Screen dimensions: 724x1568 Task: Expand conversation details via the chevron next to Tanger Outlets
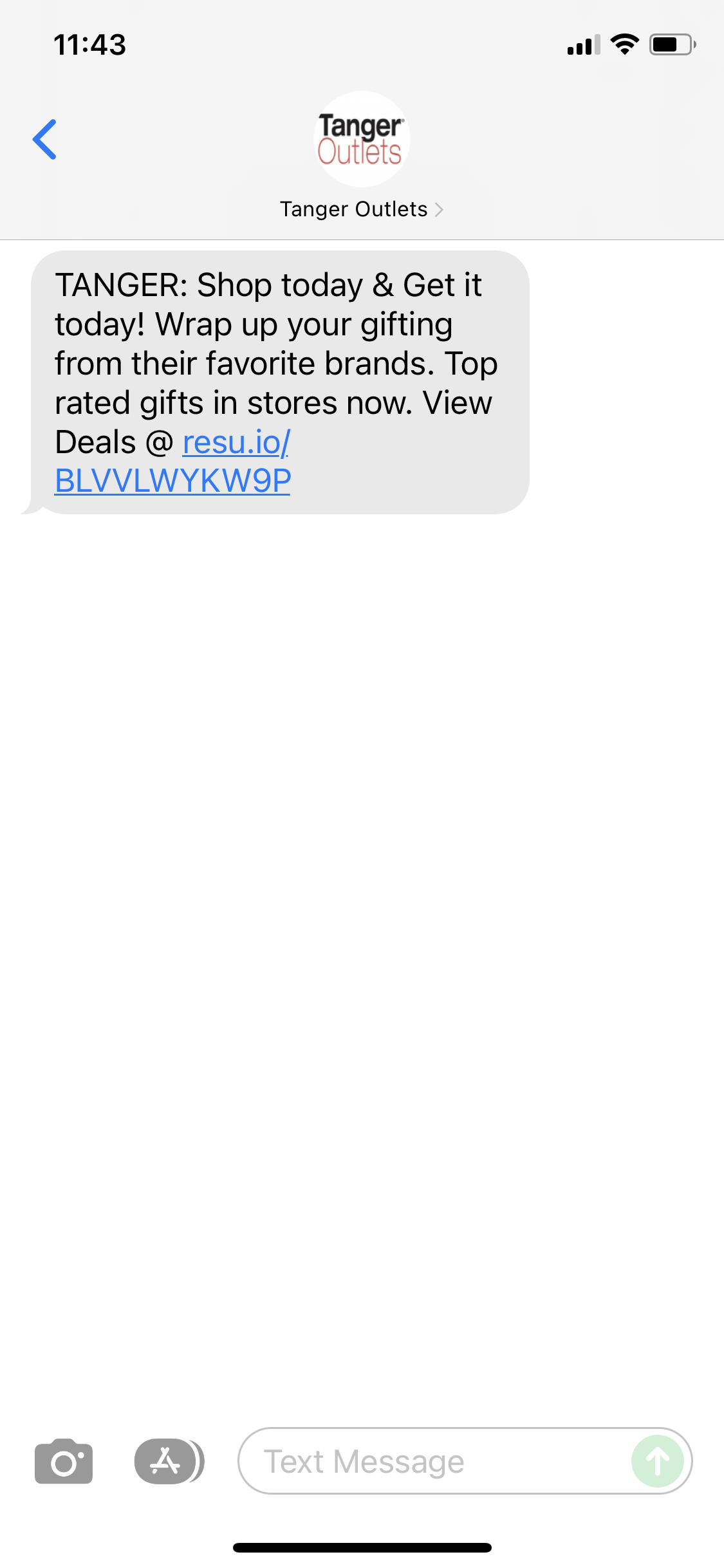click(x=440, y=209)
